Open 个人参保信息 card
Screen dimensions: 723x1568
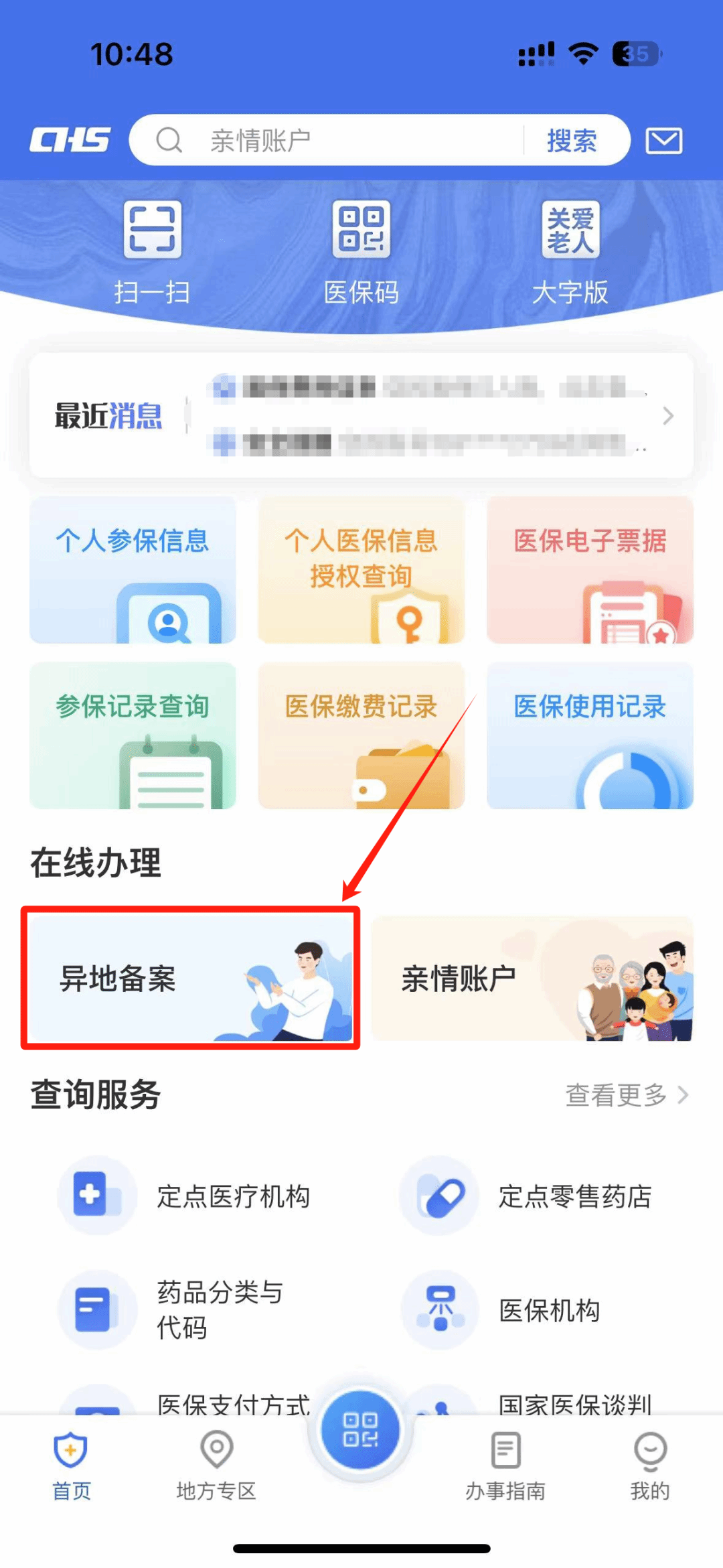[133, 570]
